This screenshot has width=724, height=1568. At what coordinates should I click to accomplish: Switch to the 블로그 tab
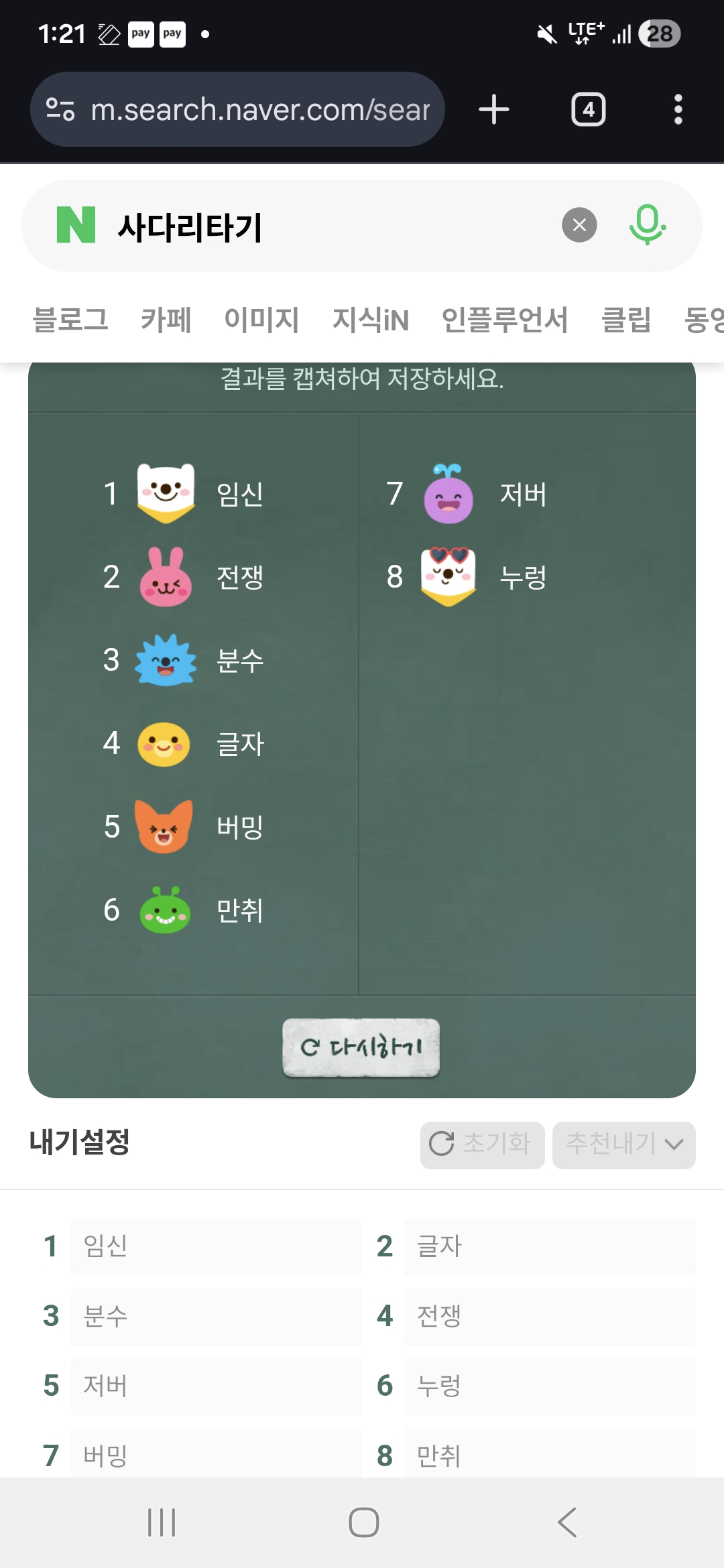(70, 319)
